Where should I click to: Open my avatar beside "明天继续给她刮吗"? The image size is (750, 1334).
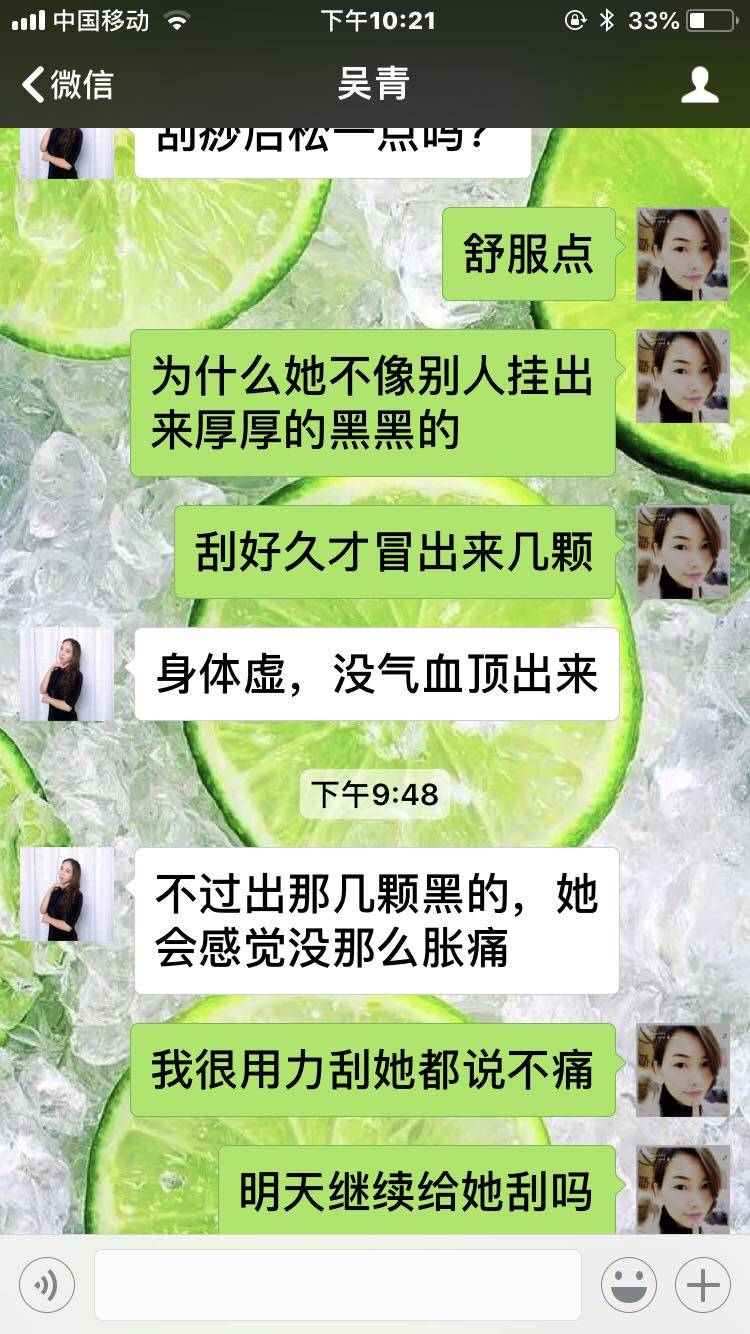[x=683, y=1190]
